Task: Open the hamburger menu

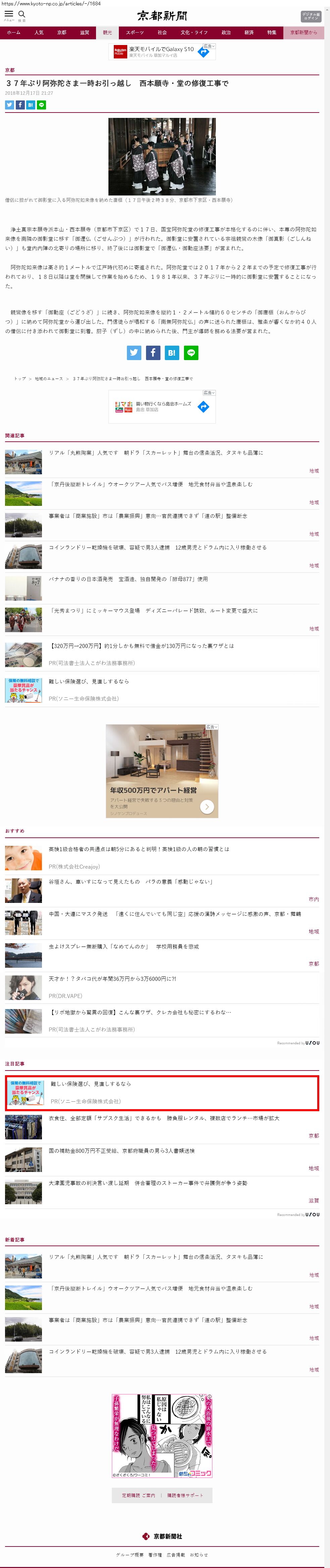Action: click(8, 14)
